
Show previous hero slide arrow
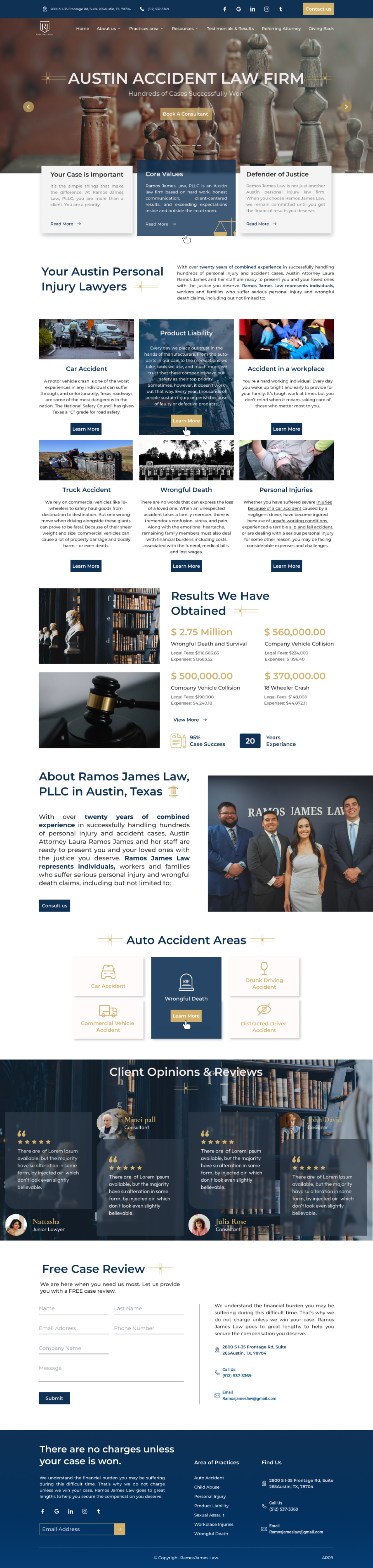tap(28, 107)
